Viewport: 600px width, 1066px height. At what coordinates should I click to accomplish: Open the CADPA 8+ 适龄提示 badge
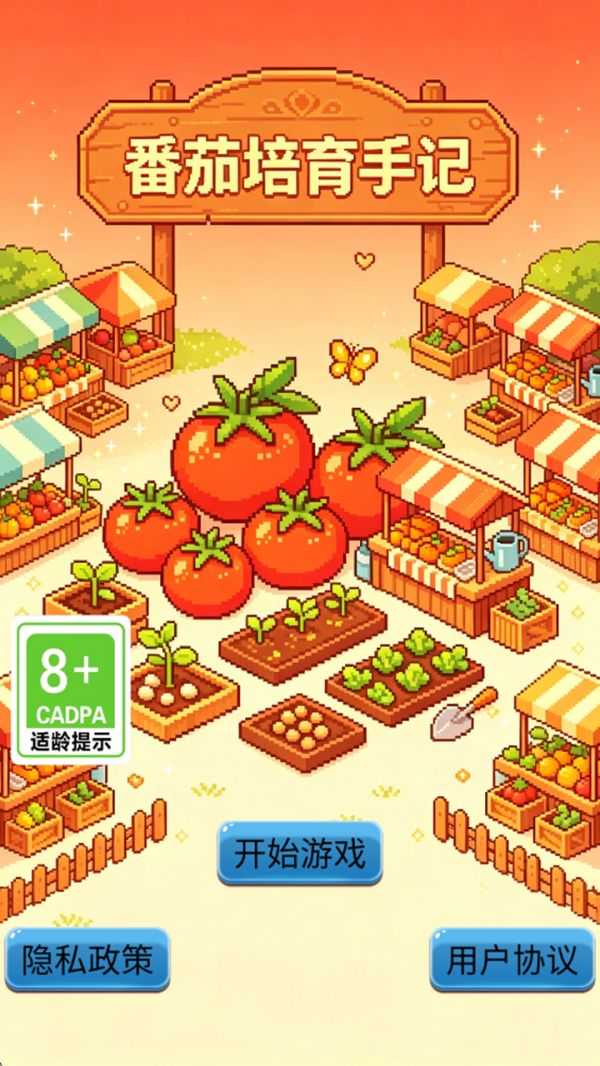[x=71, y=689]
